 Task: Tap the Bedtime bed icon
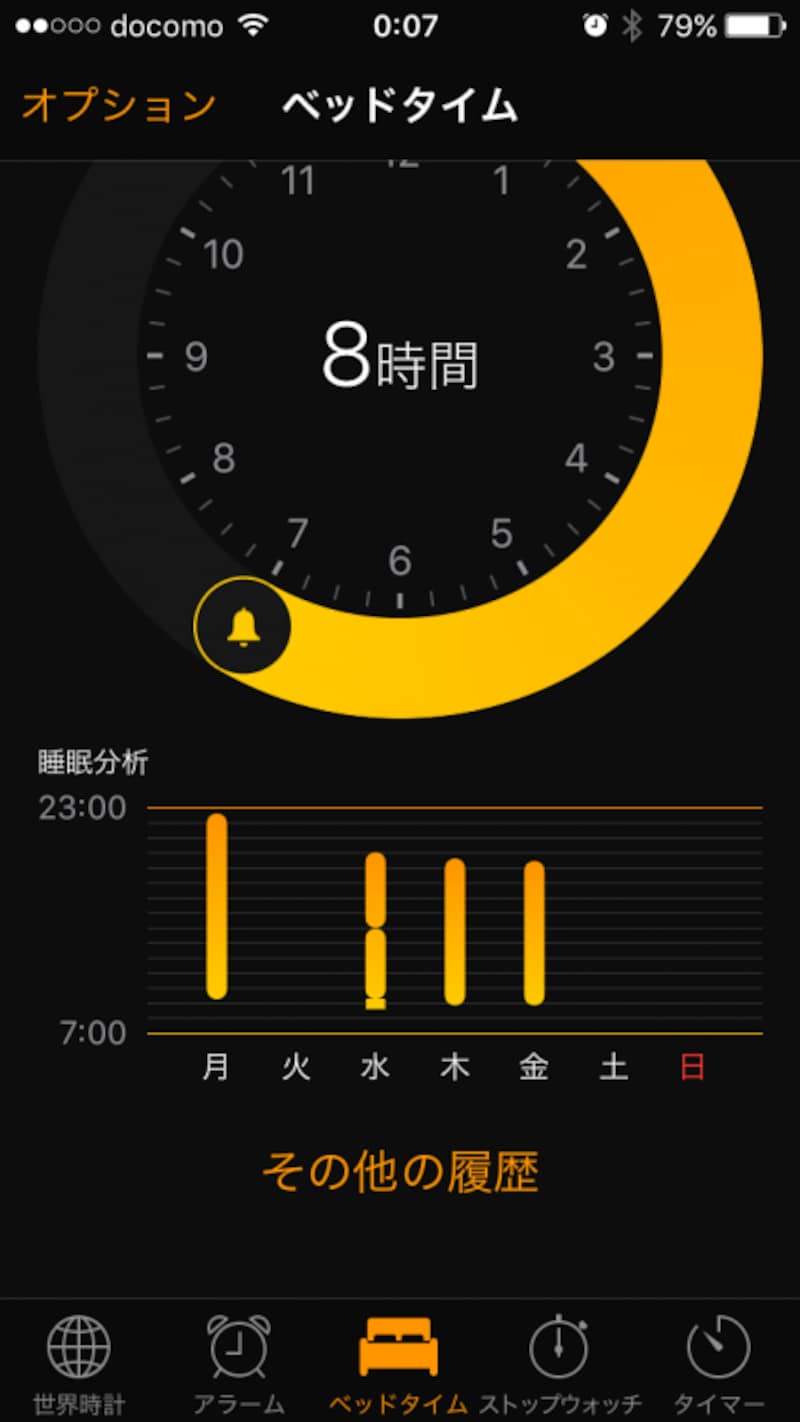400,1345
